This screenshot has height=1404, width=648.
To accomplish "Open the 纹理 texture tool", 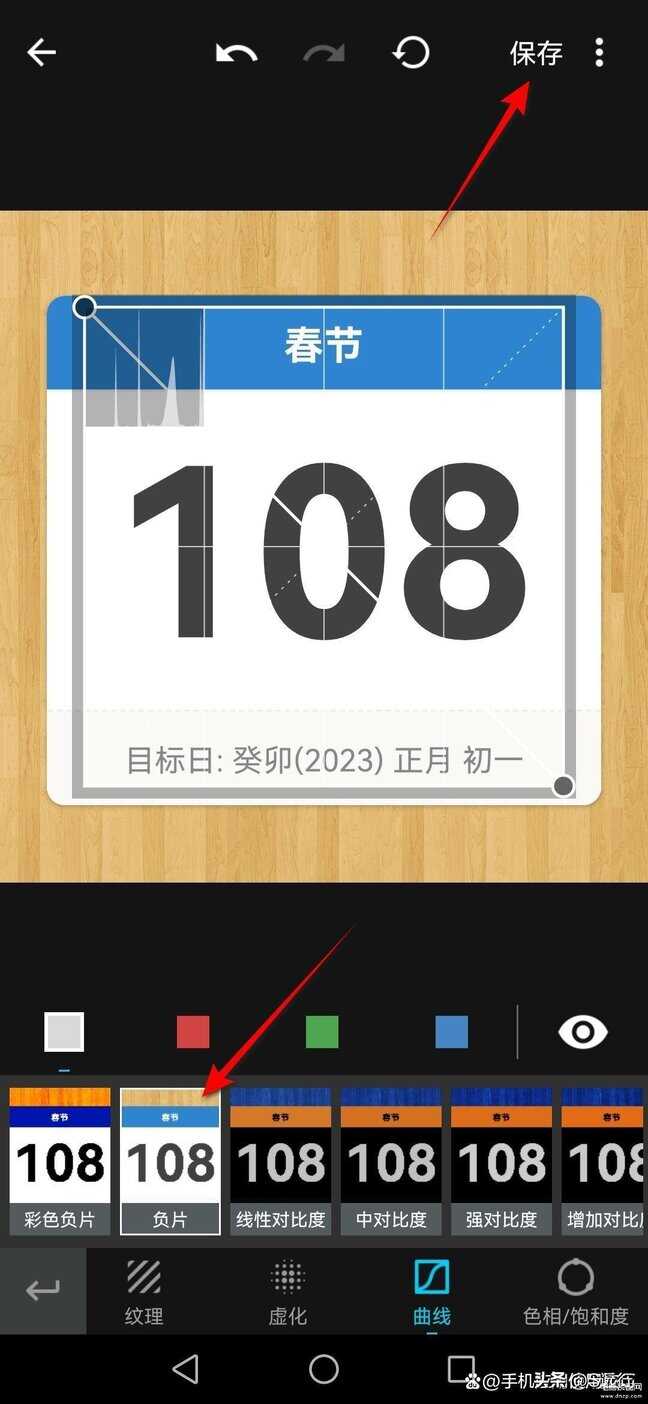I will 144,1292.
